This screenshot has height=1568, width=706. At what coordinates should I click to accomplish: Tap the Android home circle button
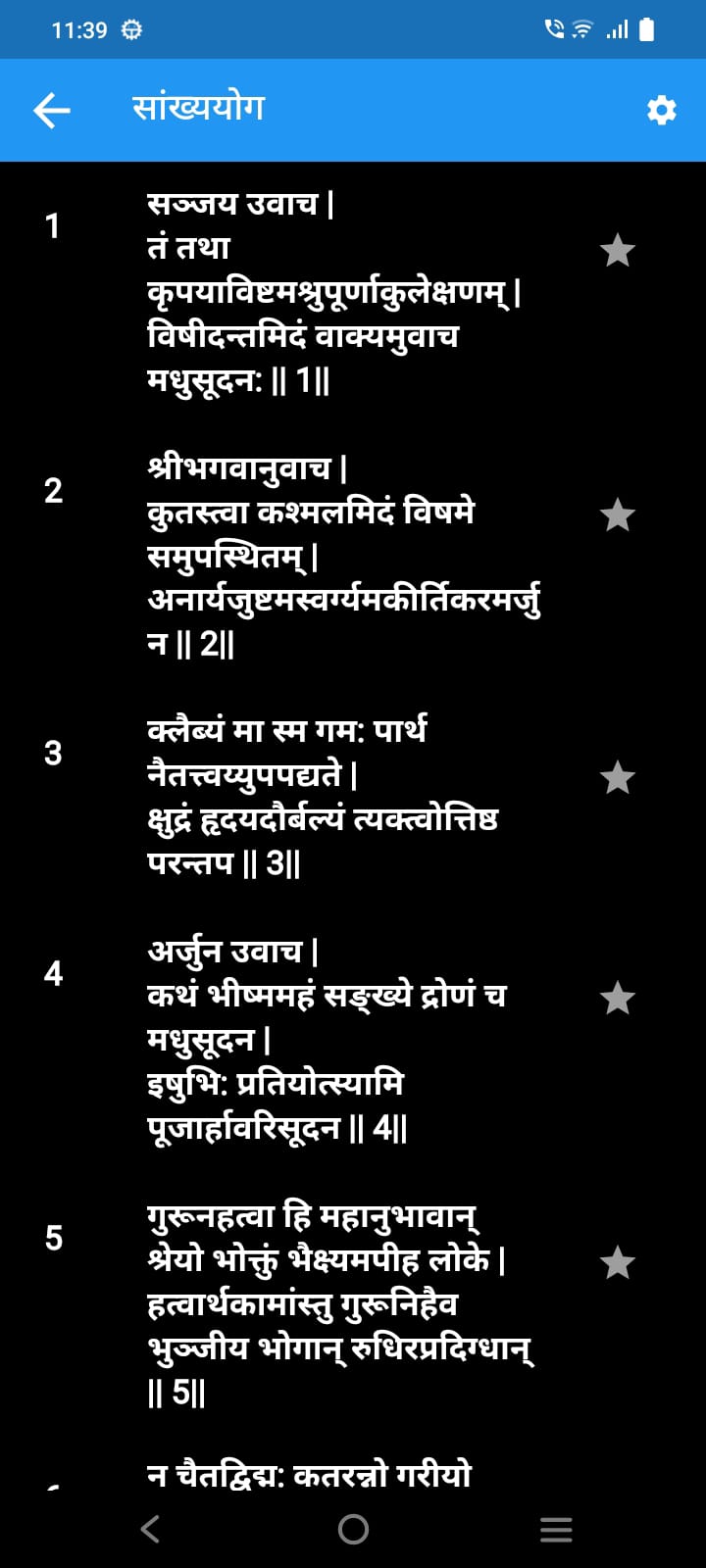pyautogui.click(x=353, y=1528)
